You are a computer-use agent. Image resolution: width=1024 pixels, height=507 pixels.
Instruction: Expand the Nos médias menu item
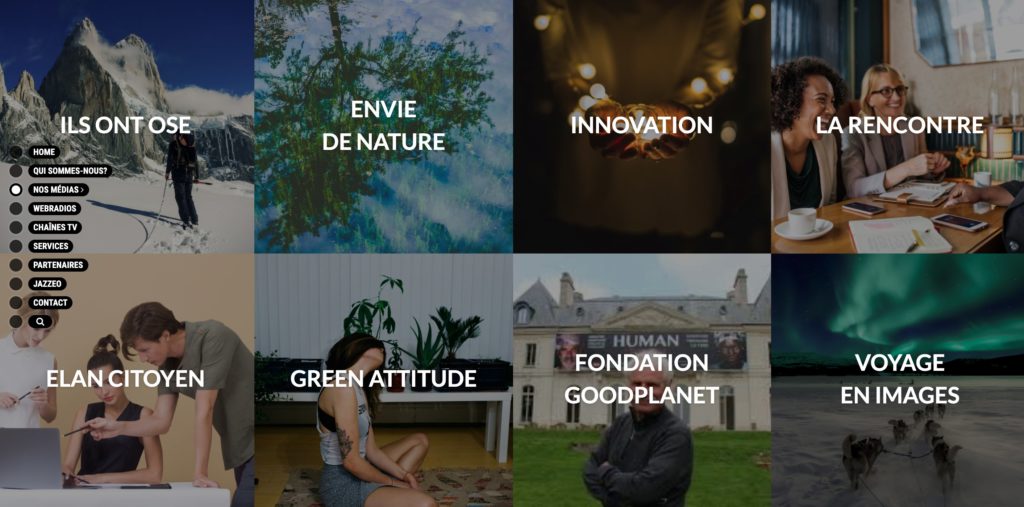[58, 190]
